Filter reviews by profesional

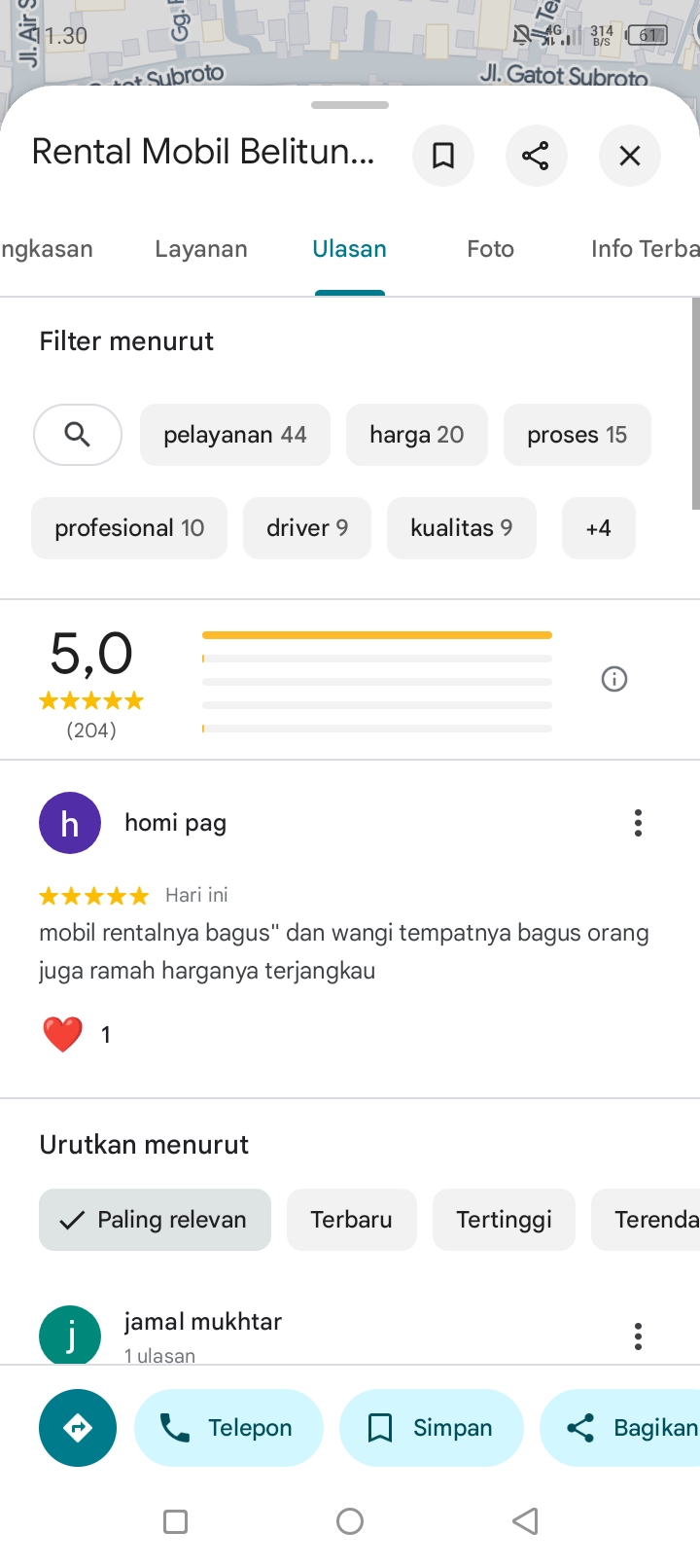coord(129,528)
